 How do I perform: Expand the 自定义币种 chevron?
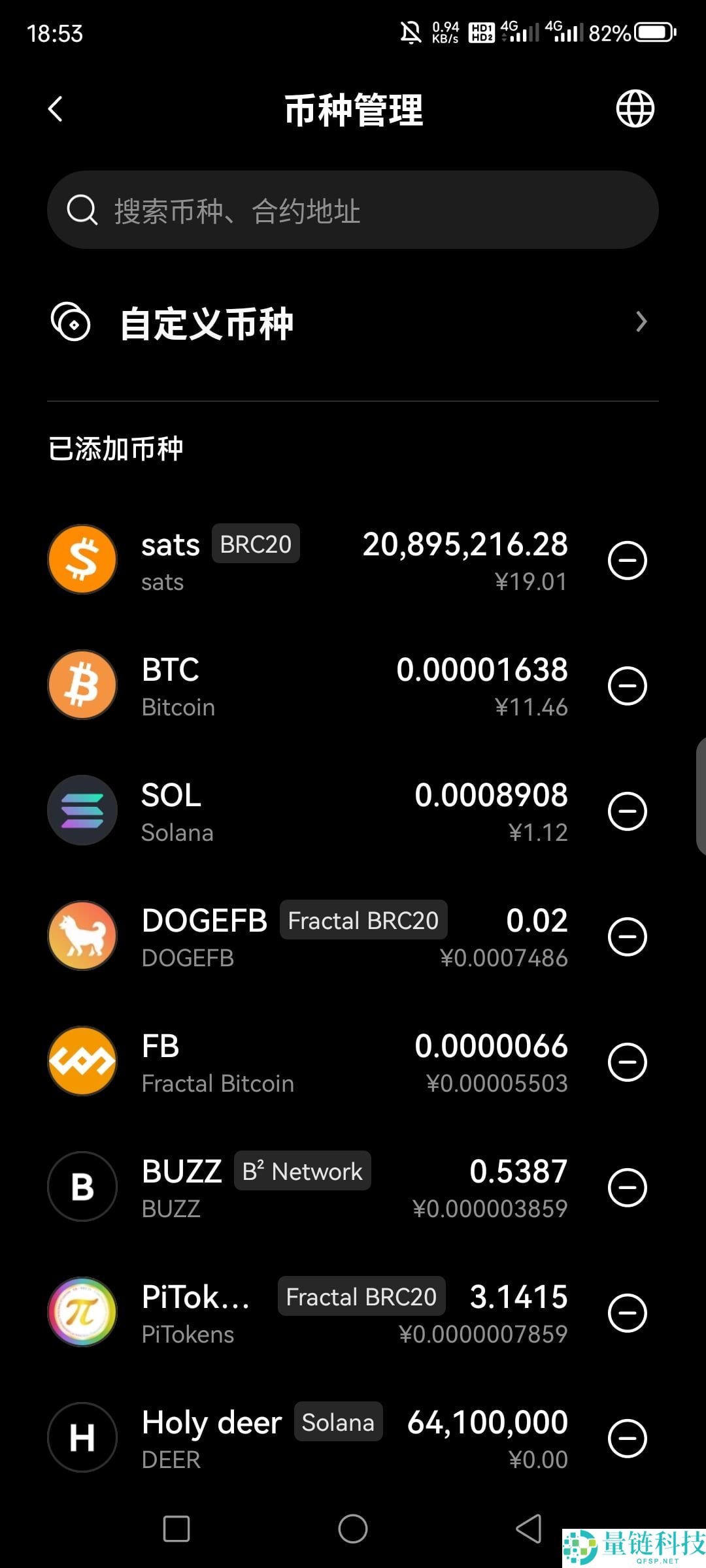641,321
